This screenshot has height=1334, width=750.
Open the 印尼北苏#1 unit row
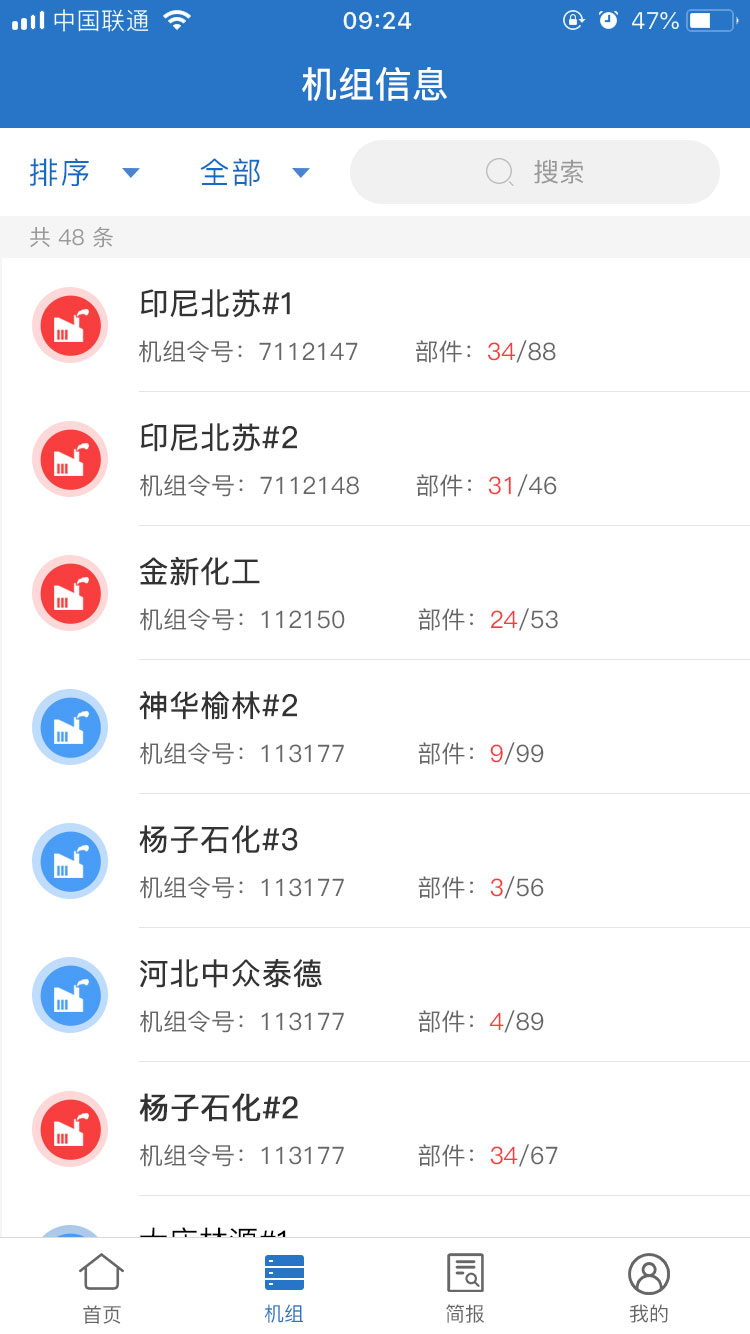pyautogui.click(x=375, y=325)
